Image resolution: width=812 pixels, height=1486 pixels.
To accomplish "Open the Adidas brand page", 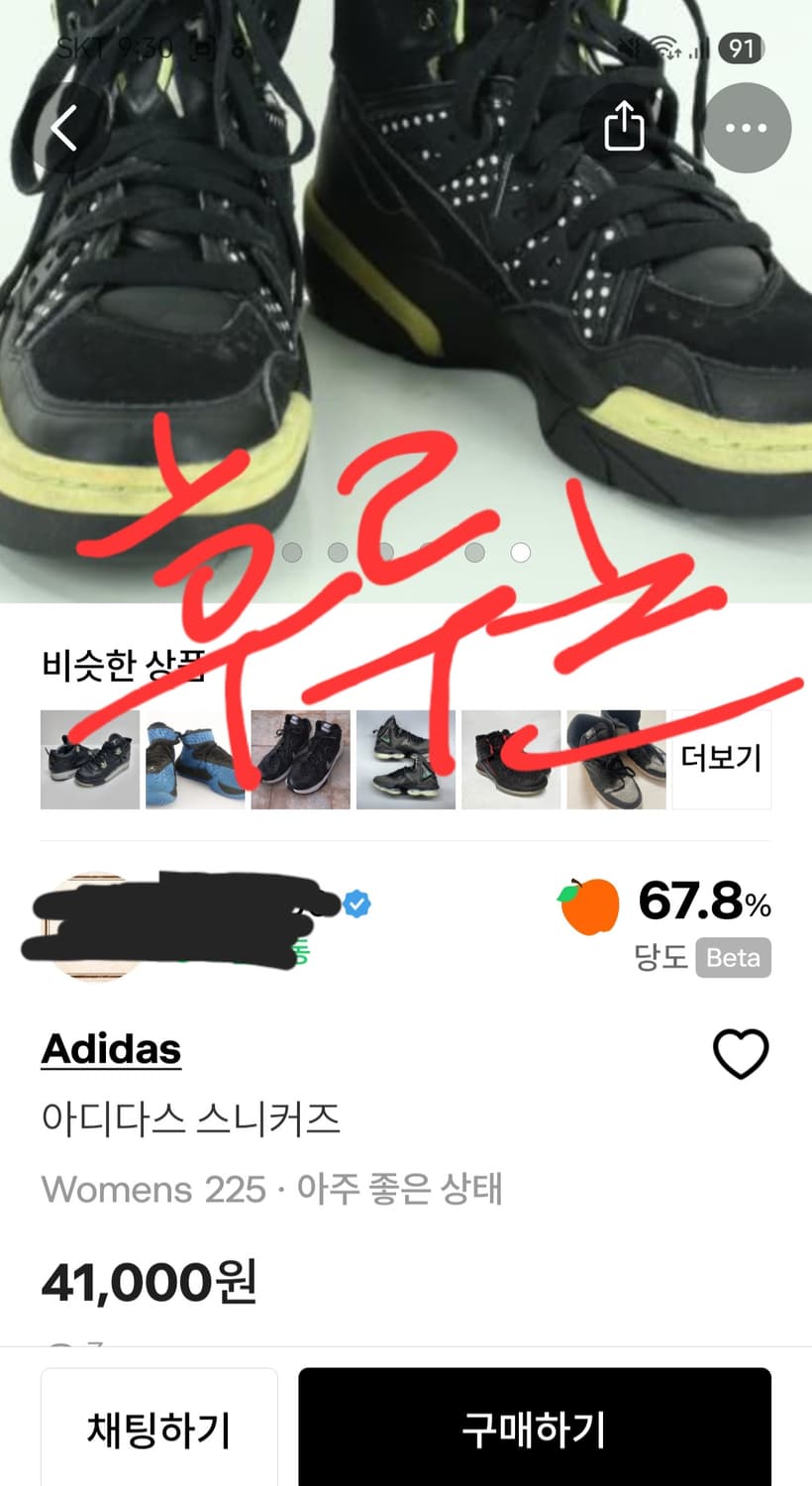I will coord(110,1050).
